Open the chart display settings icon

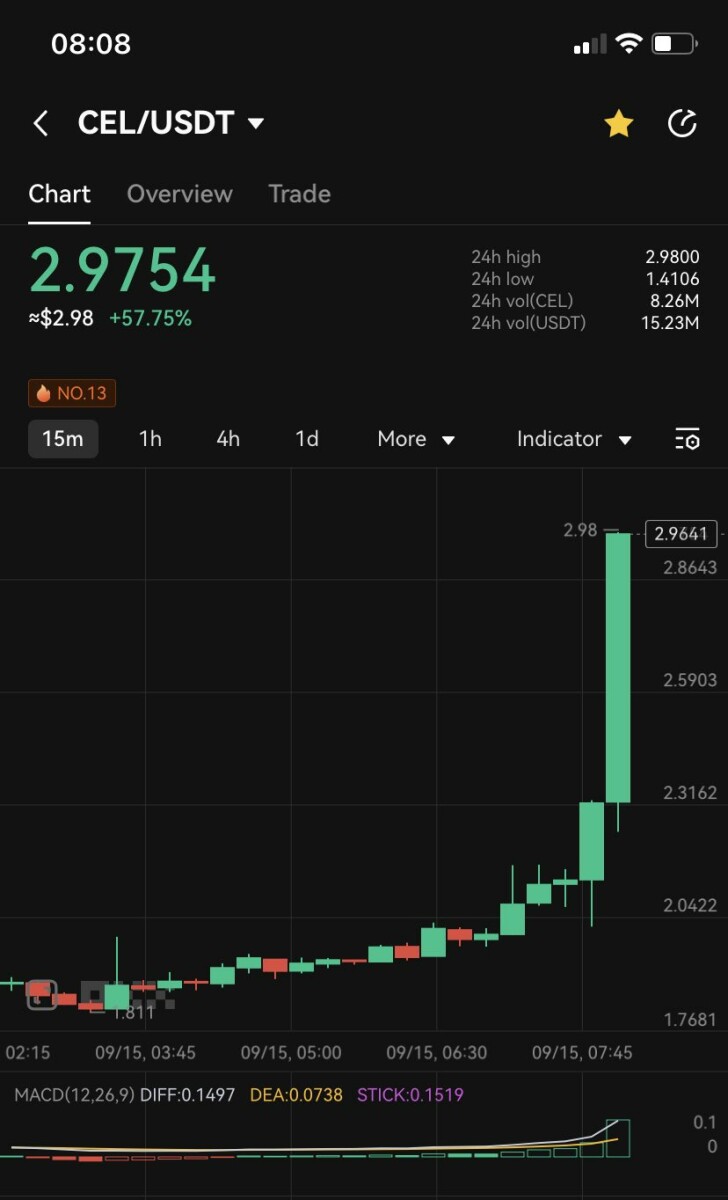pos(686,439)
